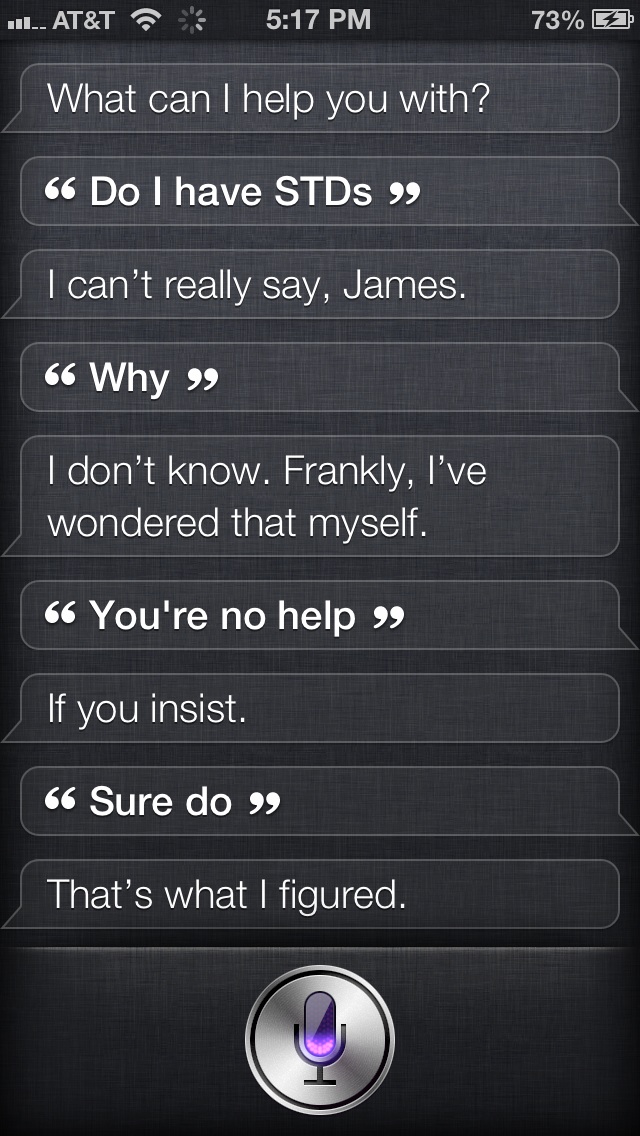Edit the "You're no help" query bubble
640x1136 pixels.
coord(320,615)
